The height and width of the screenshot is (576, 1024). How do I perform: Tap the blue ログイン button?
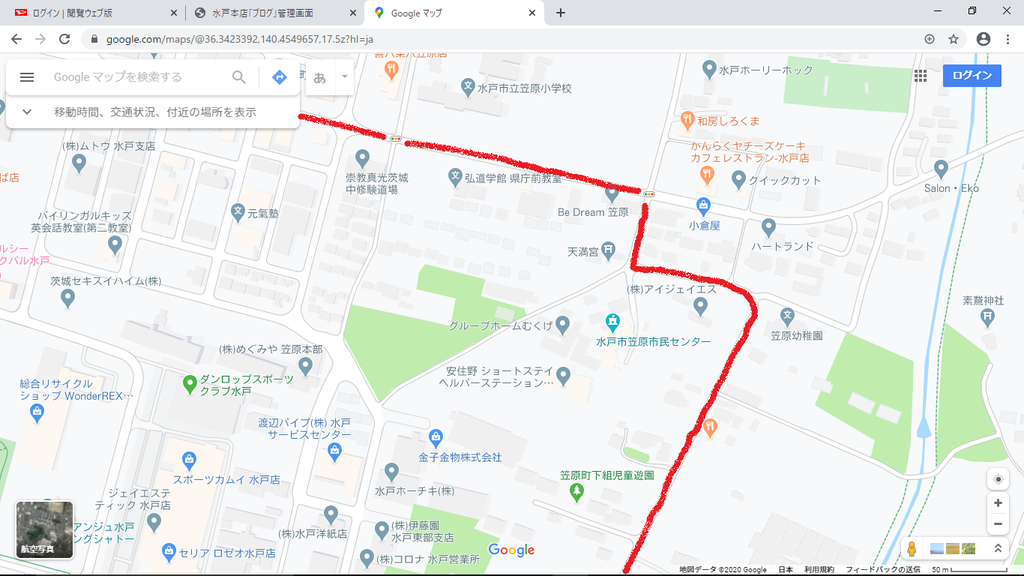[971, 76]
